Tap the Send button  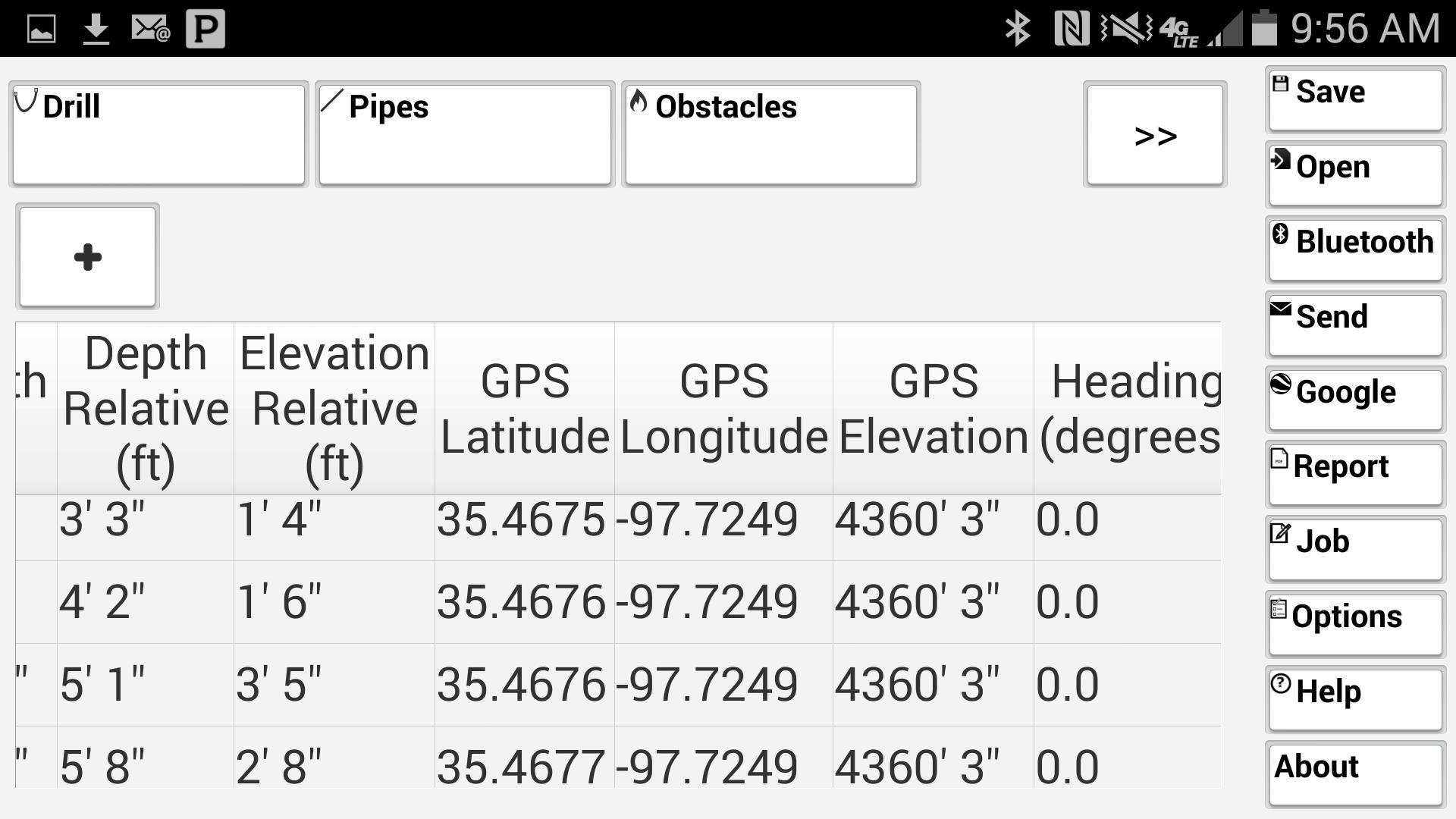1354,325
